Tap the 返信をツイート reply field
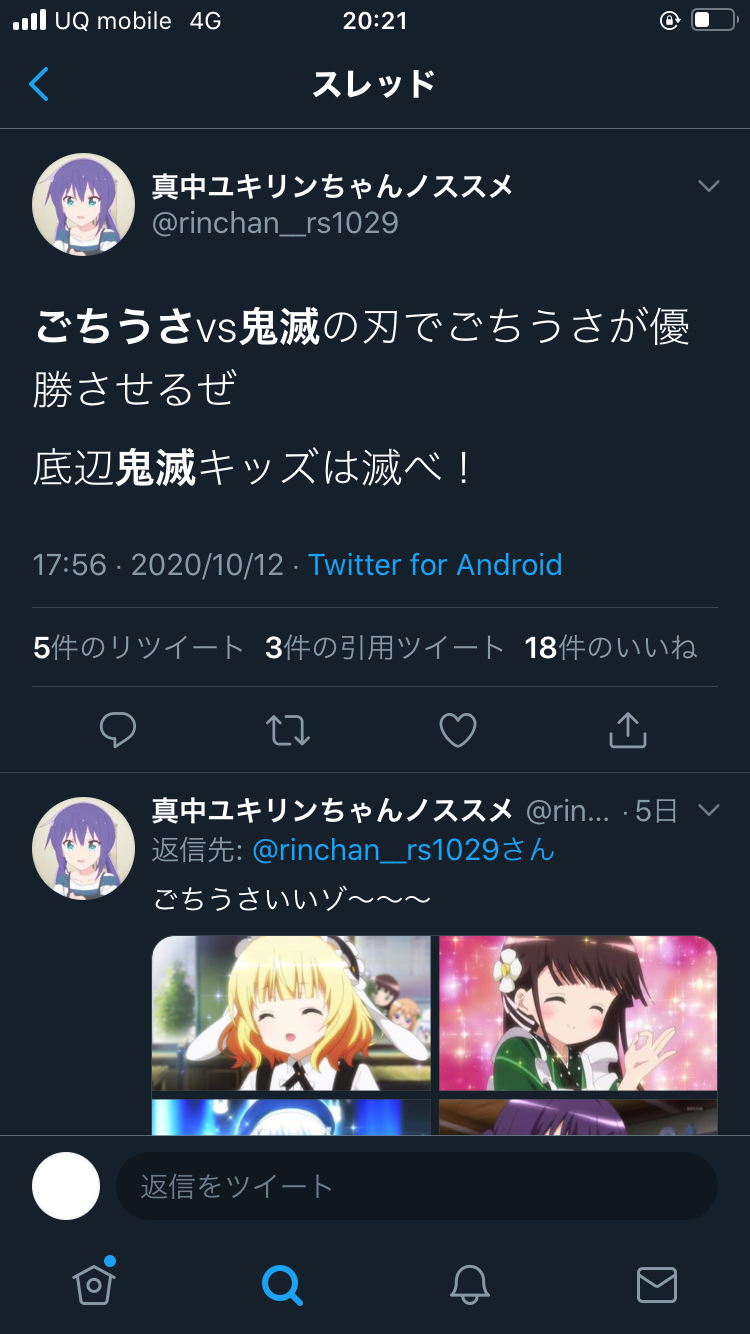The width and height of the screenshot is (750, 1334). coord(417,1186)
